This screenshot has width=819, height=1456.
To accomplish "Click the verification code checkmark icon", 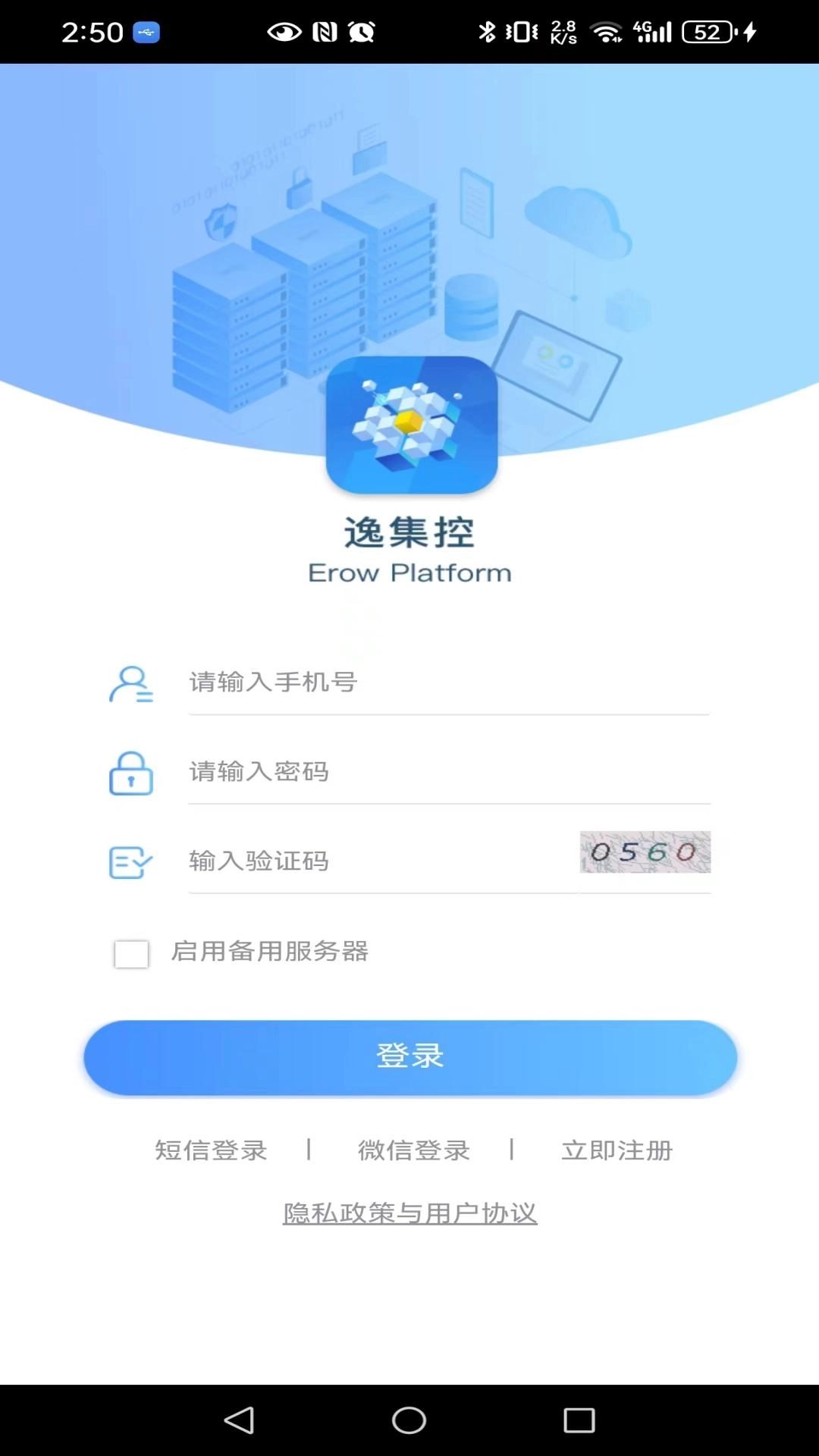I will pos(130,861).
